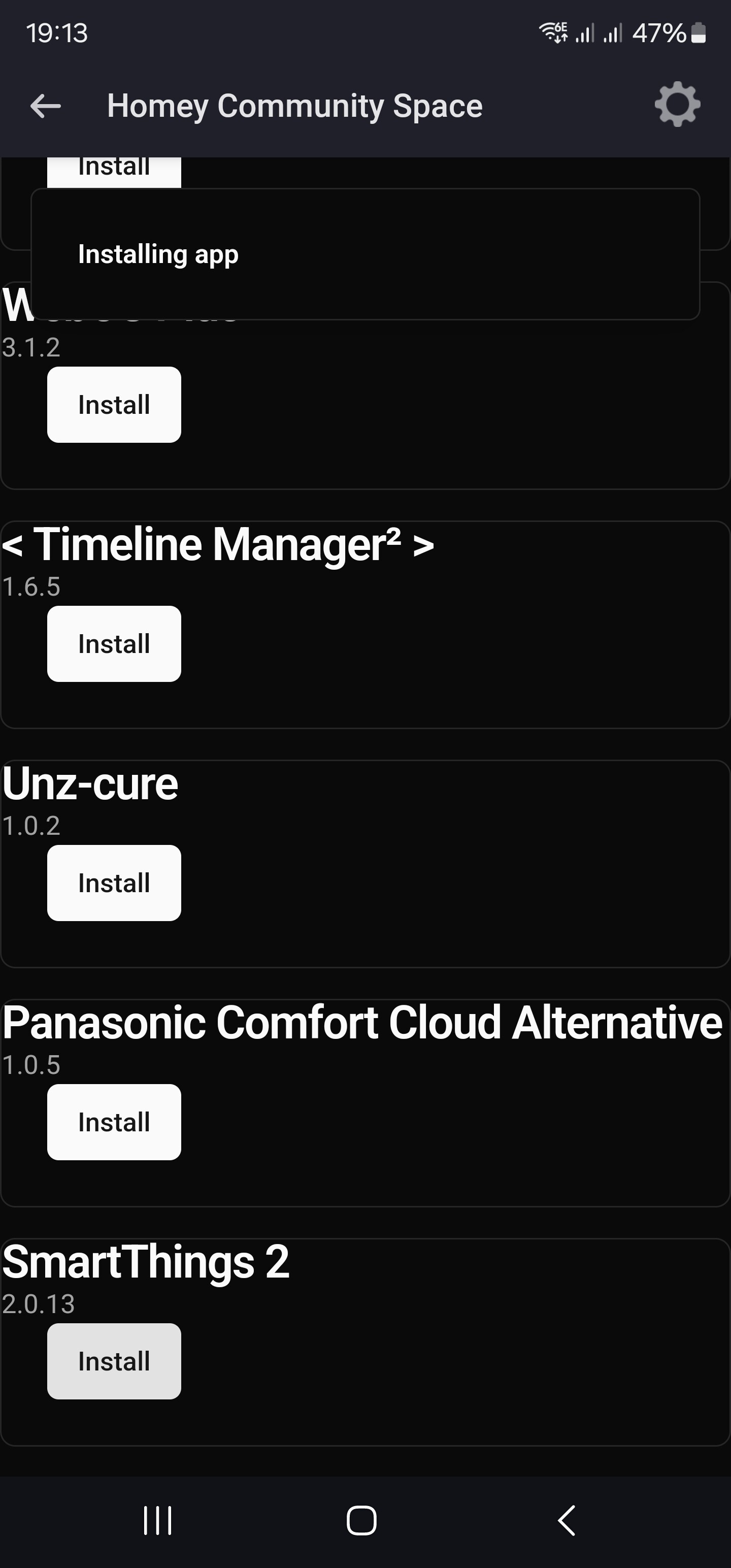This screenshot has width=731, height=1568.
Task: Install the version 3.1.2 app
Action: [x=114, y=405]
